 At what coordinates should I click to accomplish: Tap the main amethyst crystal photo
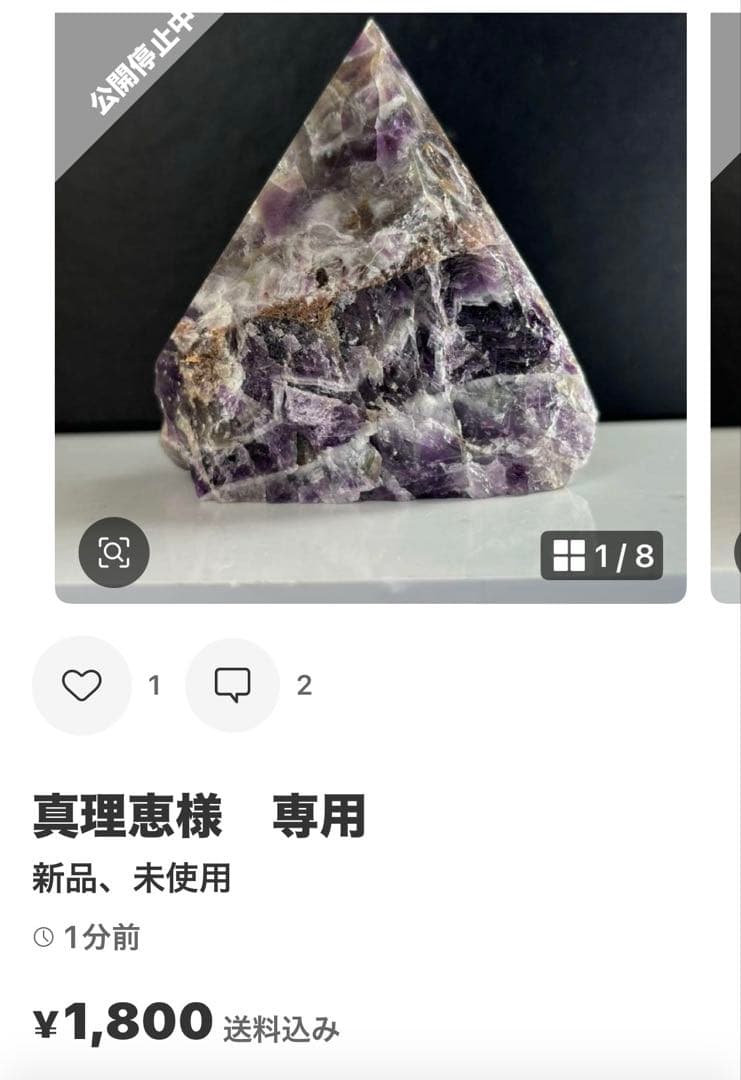(370, 300)
